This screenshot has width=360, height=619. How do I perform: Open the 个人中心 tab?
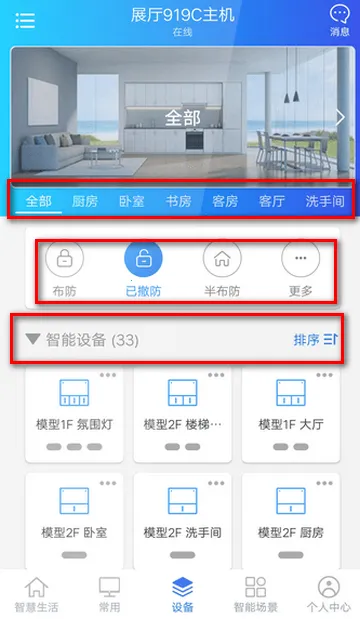tap(329, 595)
